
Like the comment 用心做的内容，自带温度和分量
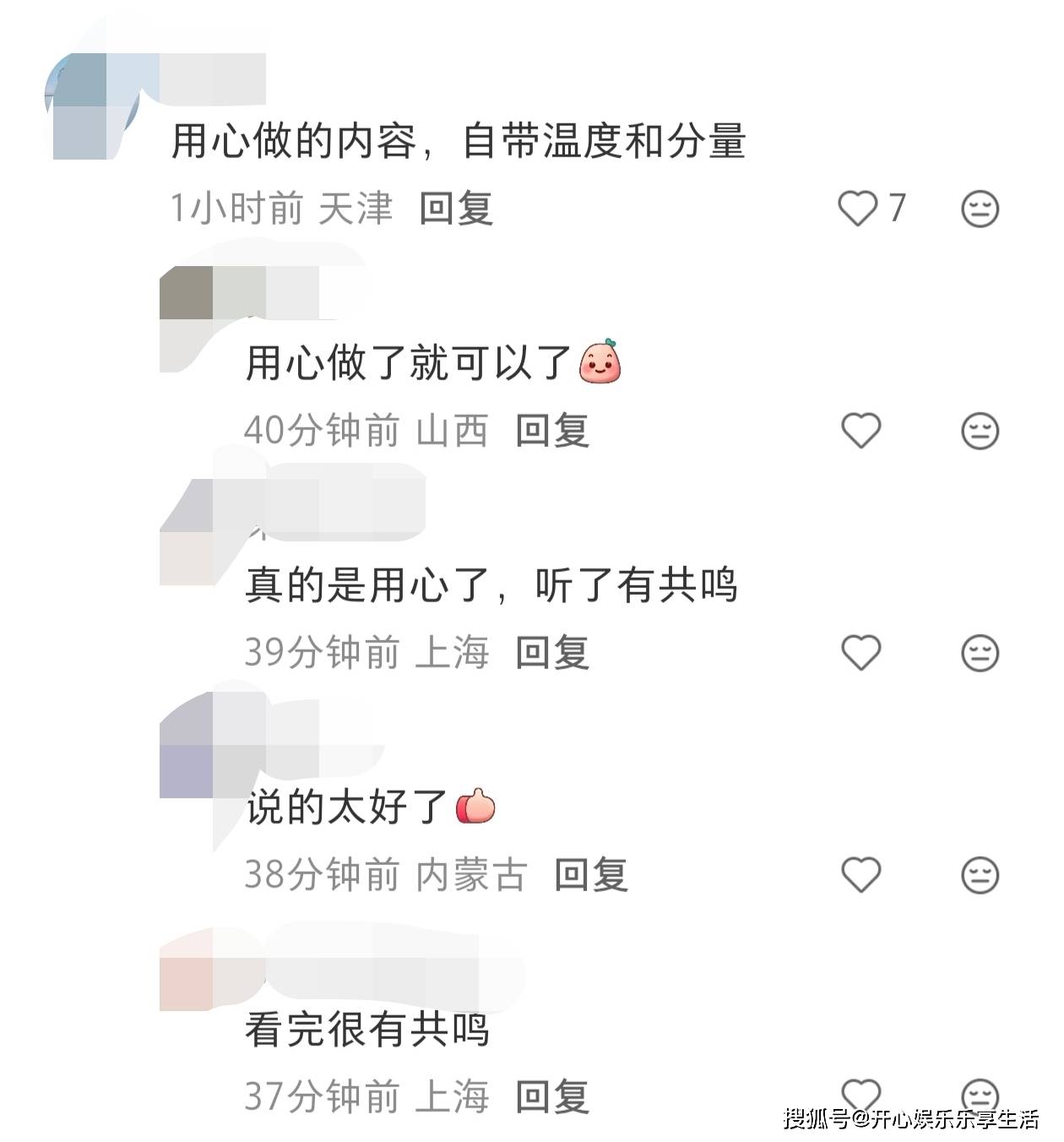tap(858, 209)
